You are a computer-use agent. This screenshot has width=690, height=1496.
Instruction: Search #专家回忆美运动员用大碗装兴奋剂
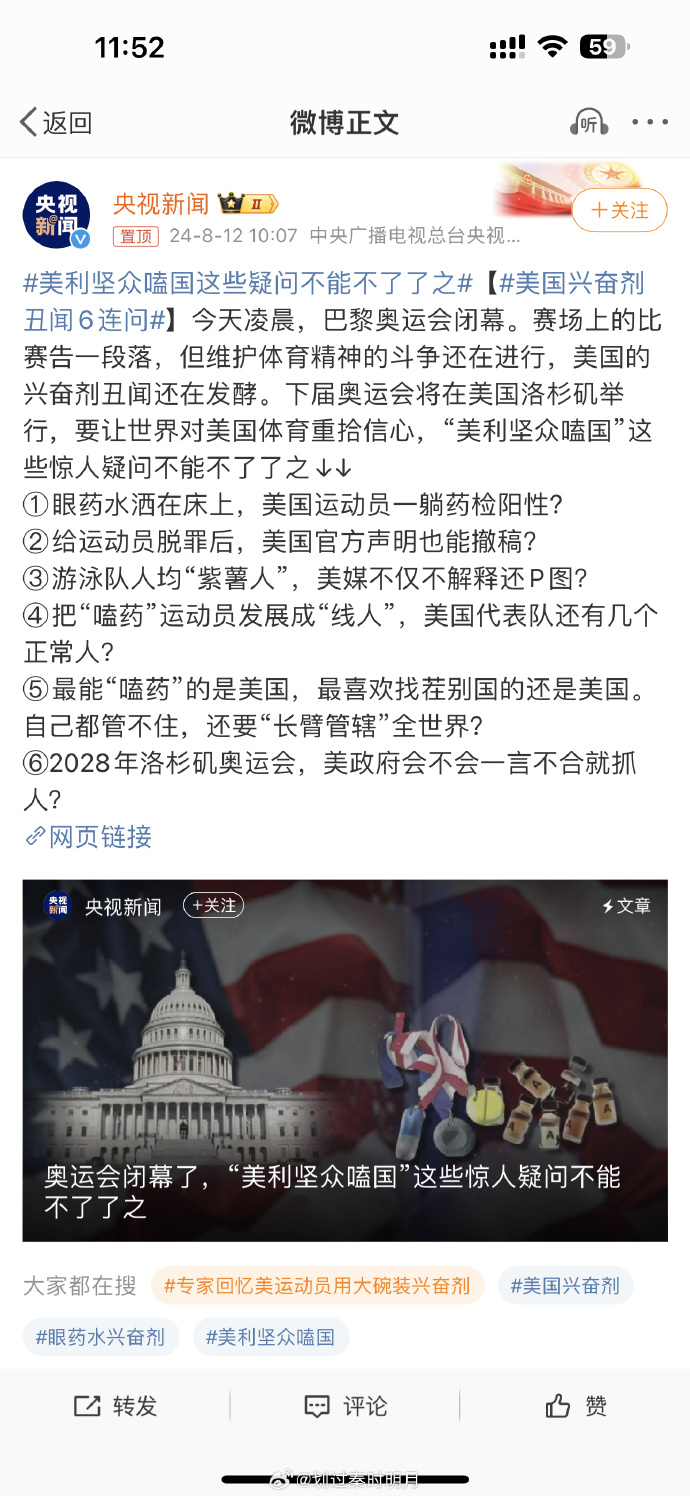click(x=317, y=1286)
